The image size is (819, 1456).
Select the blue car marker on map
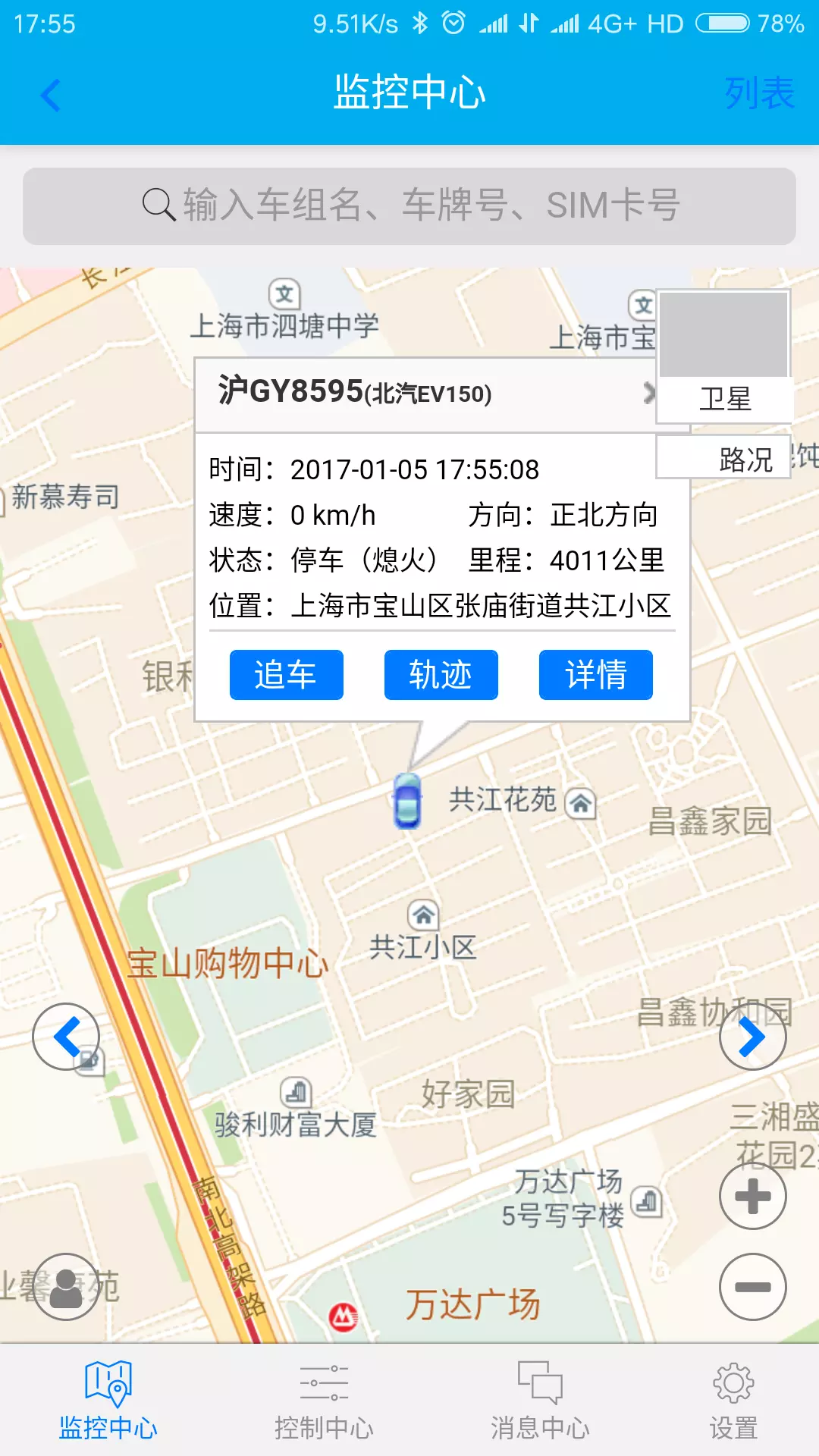pyautogui.click(x=407, y=802)
